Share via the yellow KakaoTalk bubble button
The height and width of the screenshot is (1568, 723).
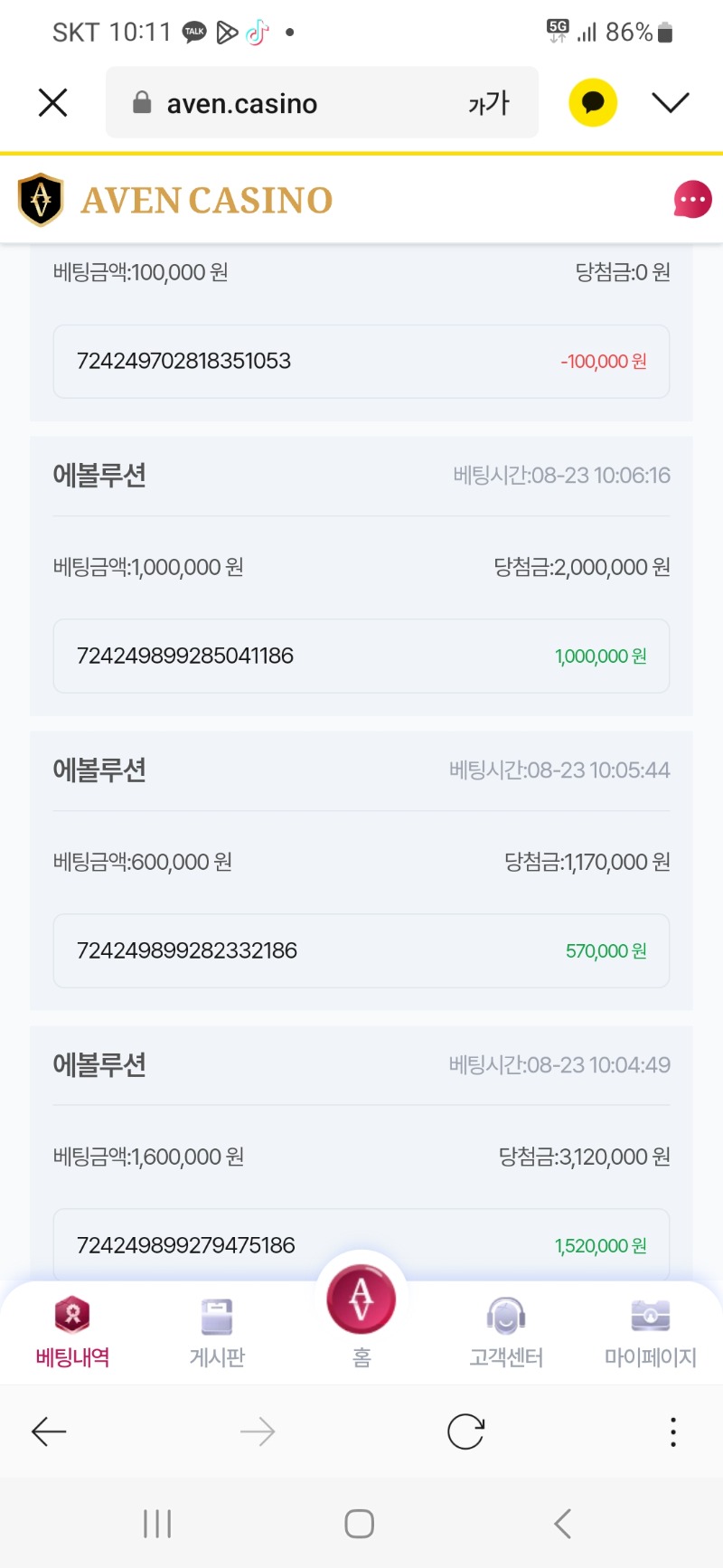coord(593,102)
